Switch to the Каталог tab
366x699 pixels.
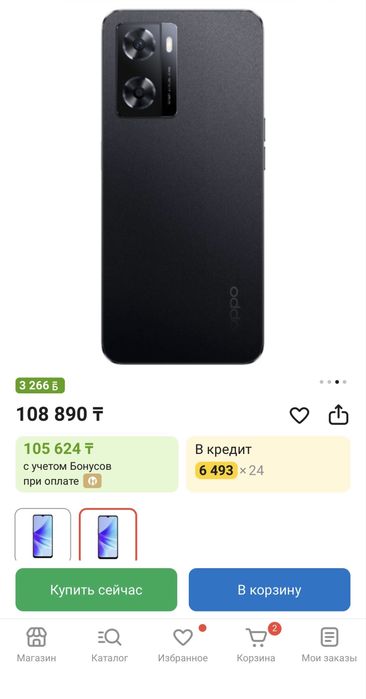point(109,644)
